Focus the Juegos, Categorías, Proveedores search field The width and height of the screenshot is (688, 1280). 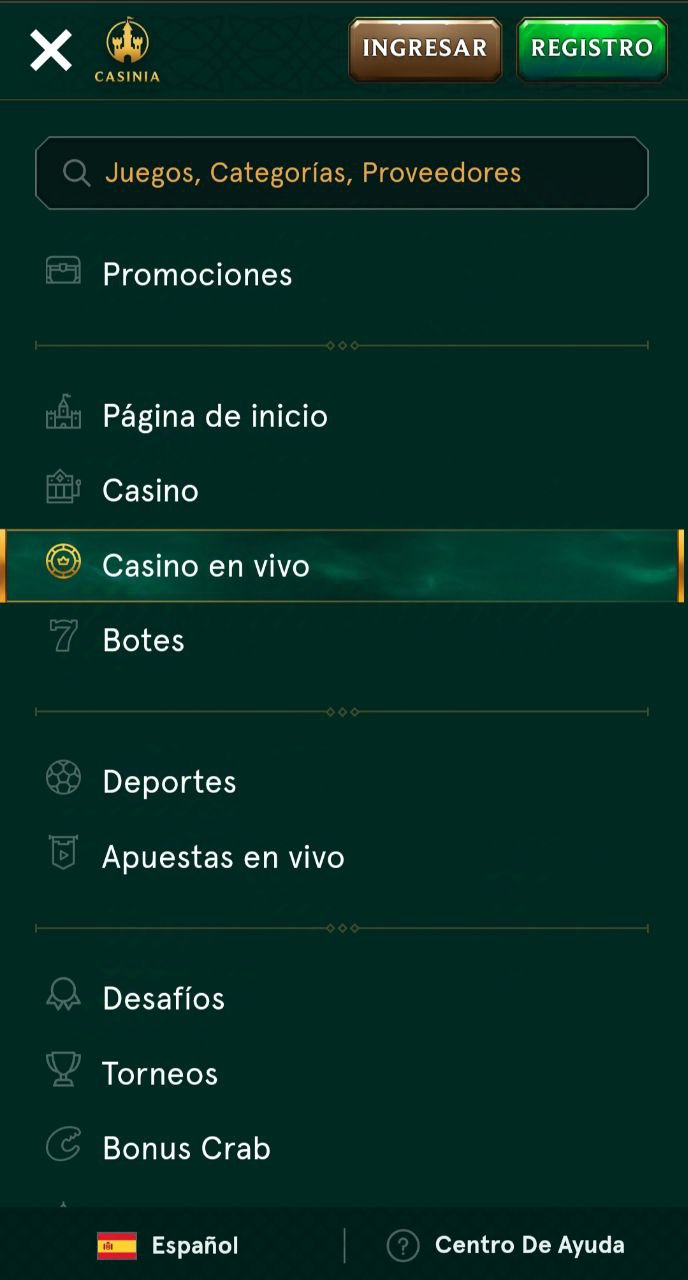342,173
